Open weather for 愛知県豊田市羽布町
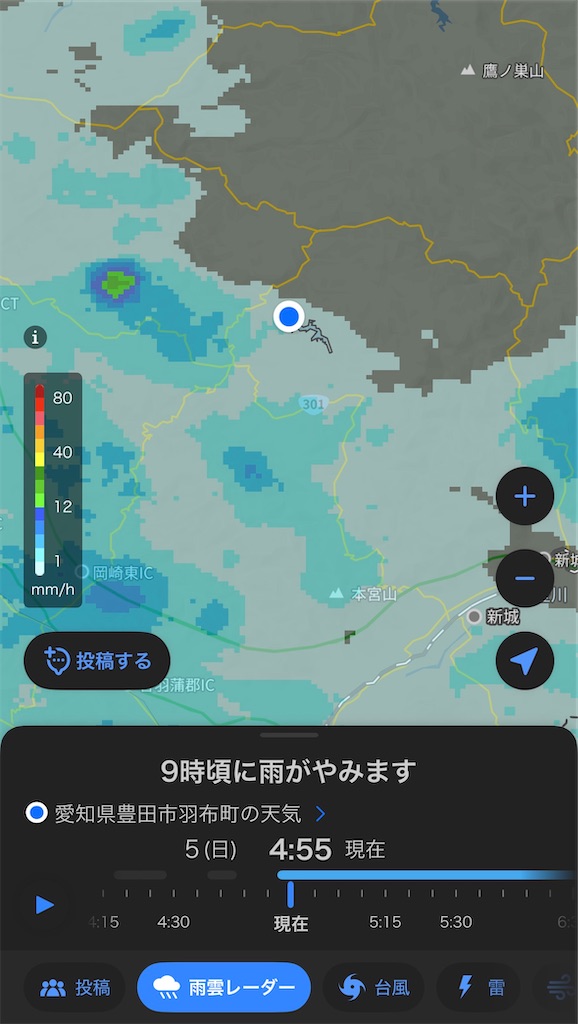This screenshot has height=1024, width=578. tap(175, 814)
